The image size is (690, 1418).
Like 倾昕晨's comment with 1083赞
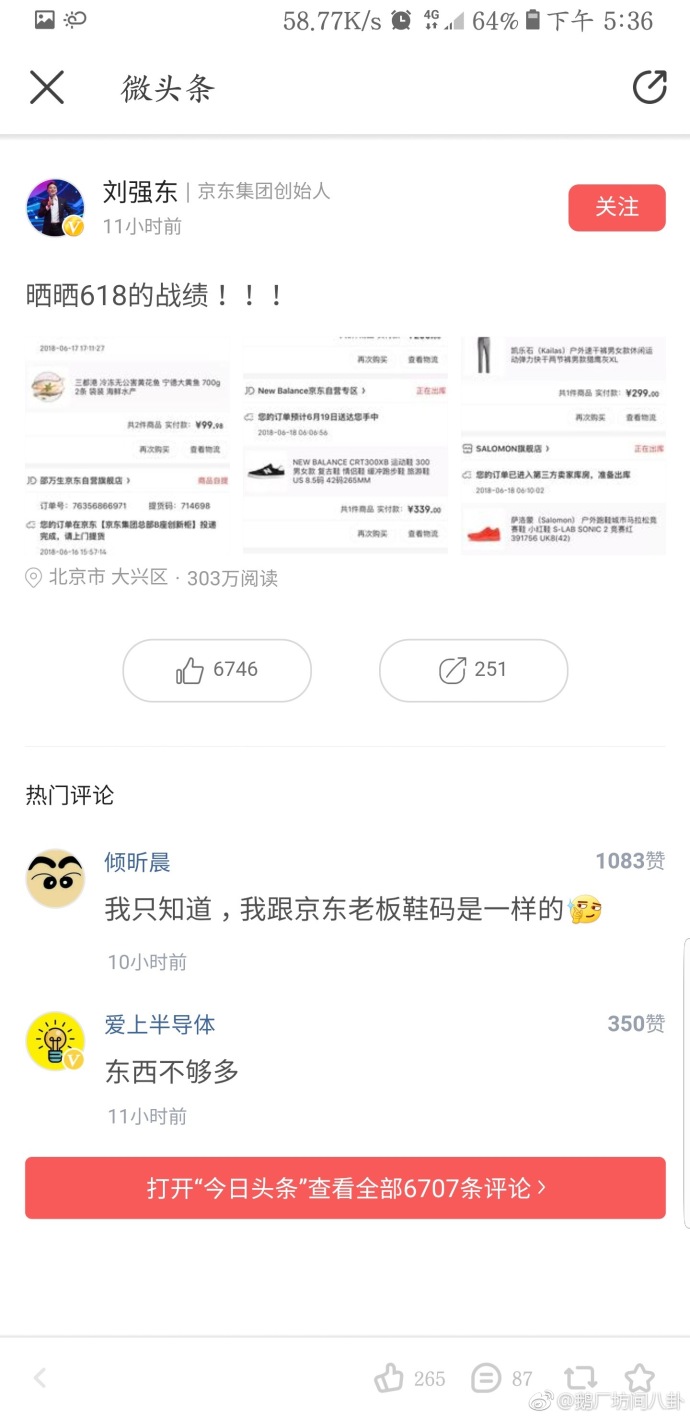point(629,861)
